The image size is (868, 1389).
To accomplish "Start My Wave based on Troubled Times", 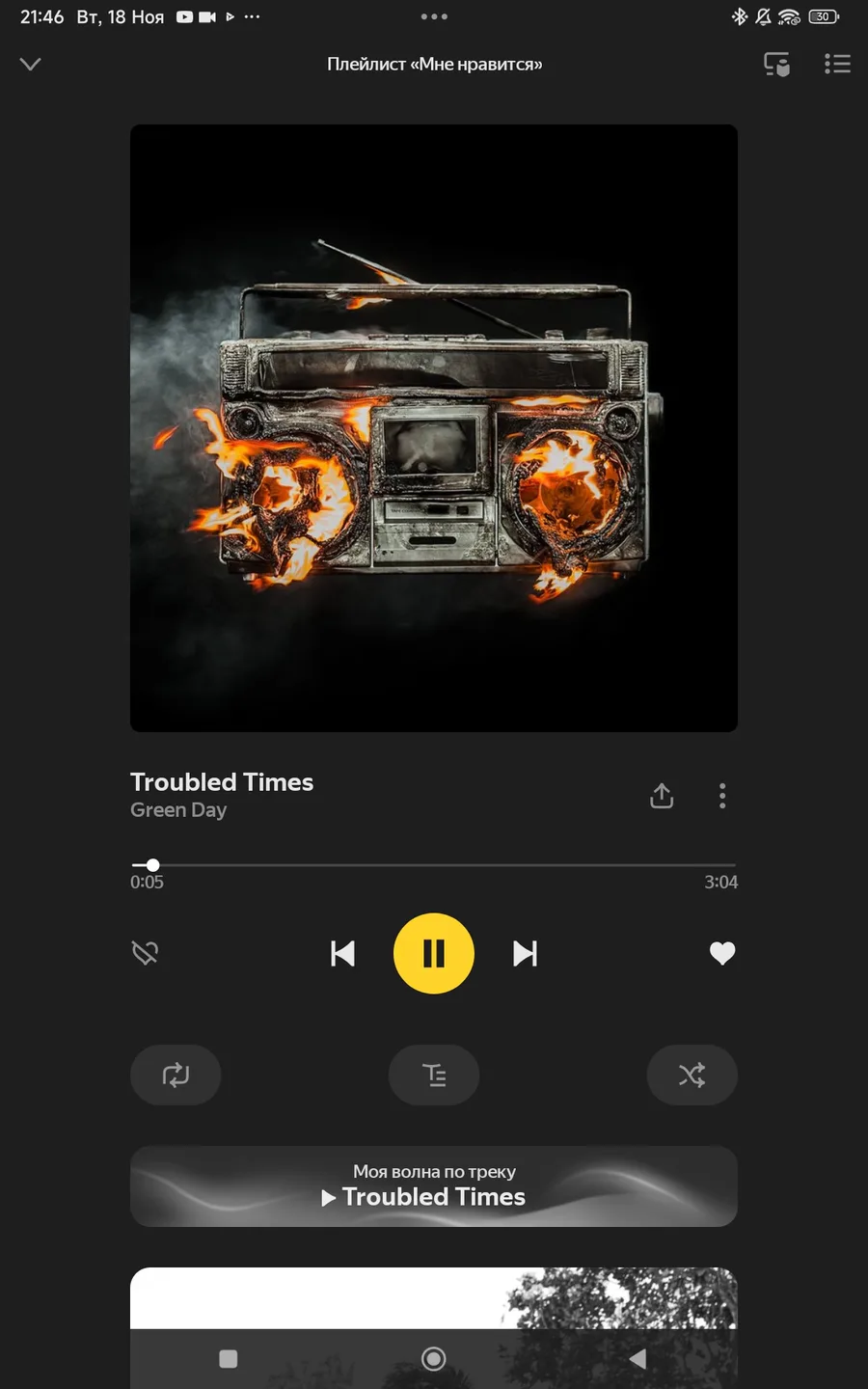I will [434, 1186].
